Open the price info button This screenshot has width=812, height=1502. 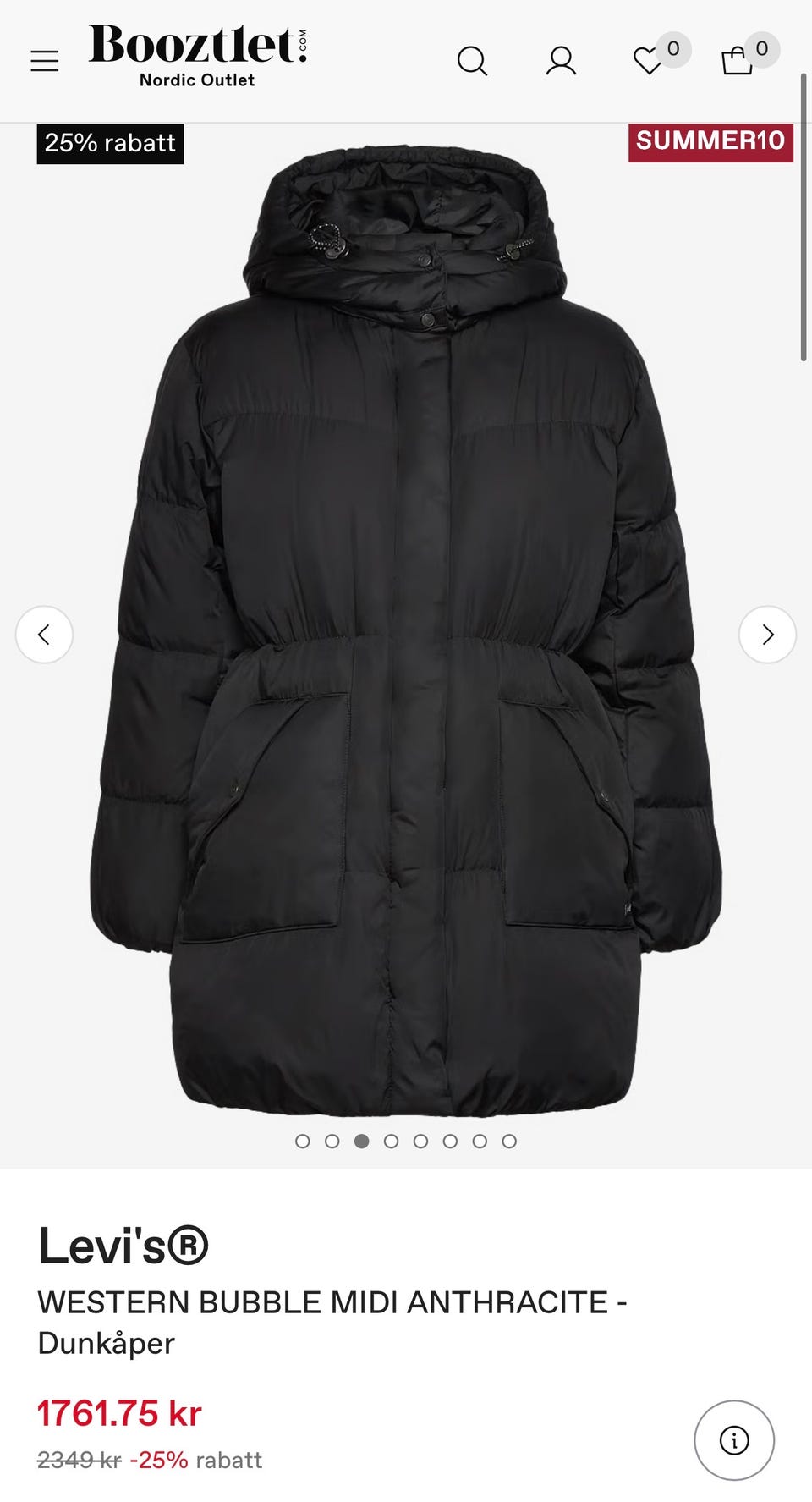pyautogui.click(x=734, y=1440)
